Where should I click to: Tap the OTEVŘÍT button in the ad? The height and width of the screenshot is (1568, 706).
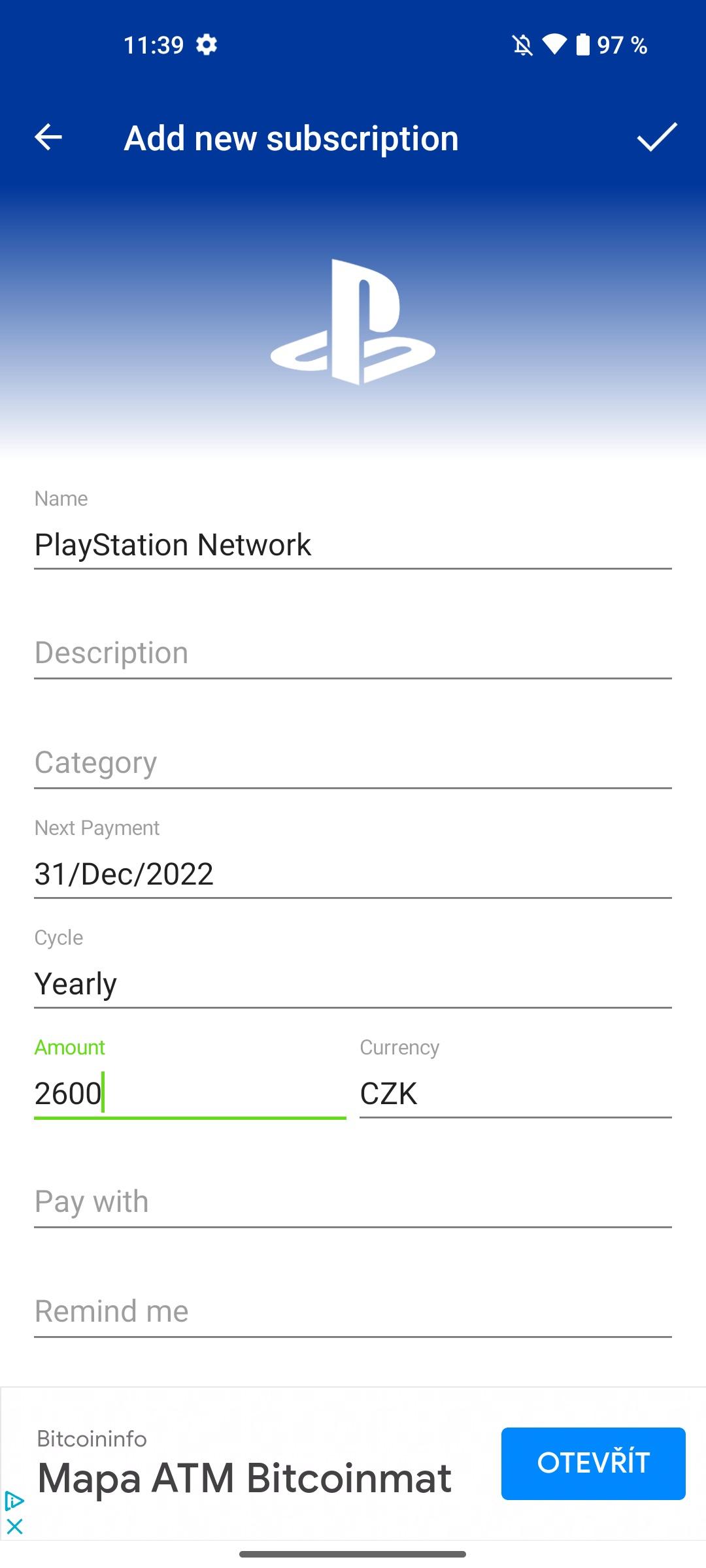click(594, 1463)
